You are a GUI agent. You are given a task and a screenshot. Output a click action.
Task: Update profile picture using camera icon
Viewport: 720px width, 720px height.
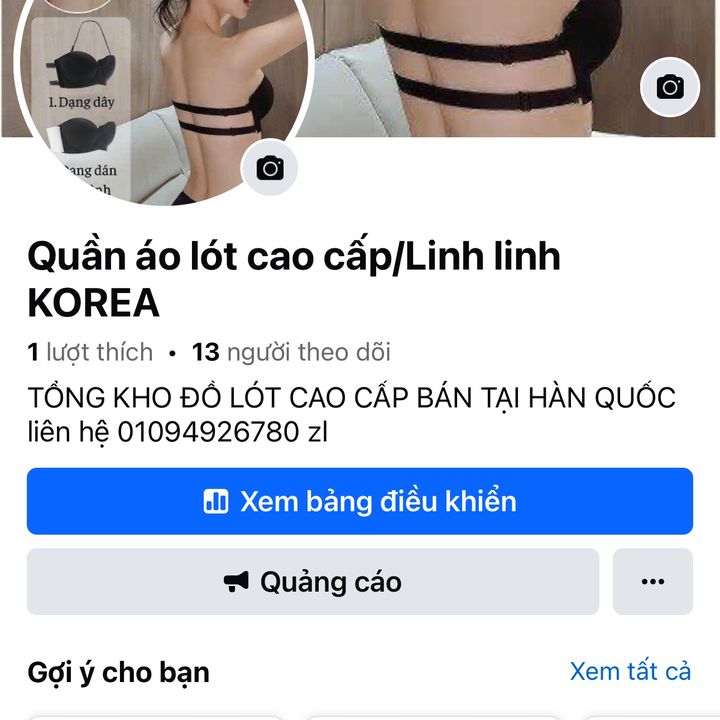[270, 168]
